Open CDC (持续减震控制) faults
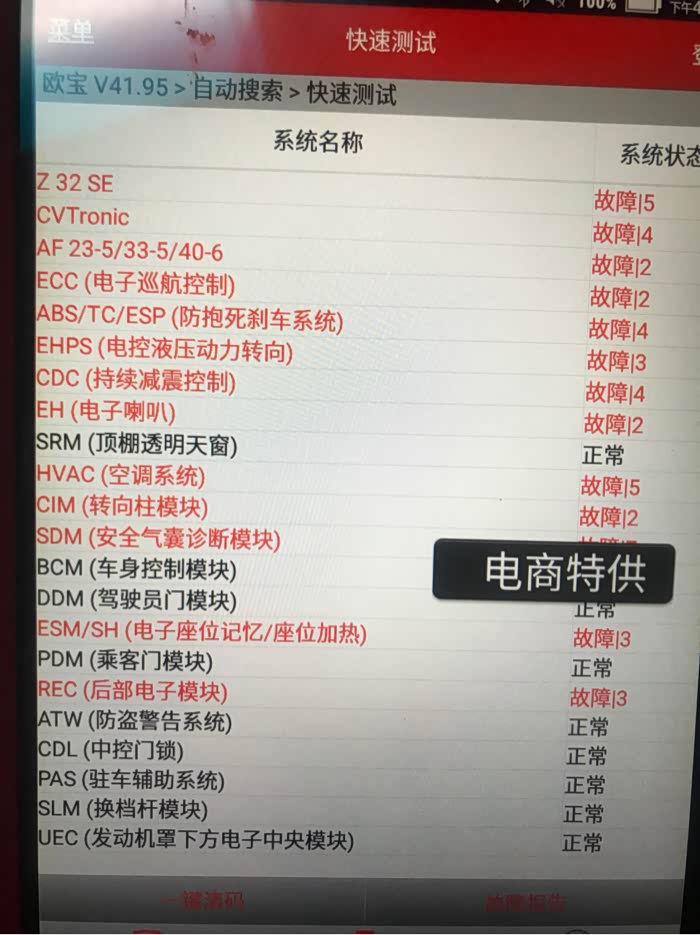700x935 pixels. pyautogui.click(x=136, y=381)
